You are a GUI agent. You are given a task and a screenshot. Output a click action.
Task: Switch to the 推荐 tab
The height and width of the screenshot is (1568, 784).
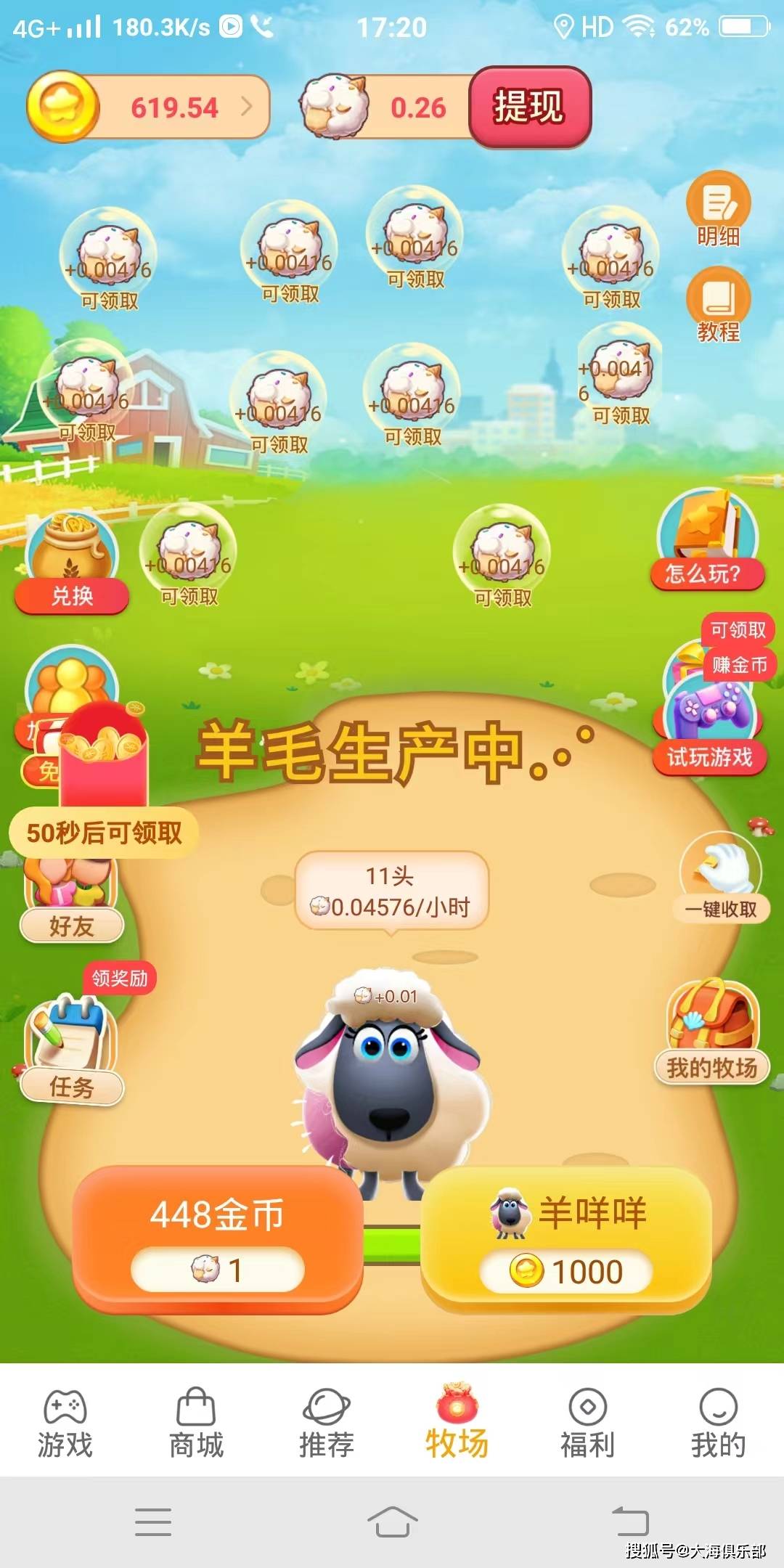coord(327,1423)
